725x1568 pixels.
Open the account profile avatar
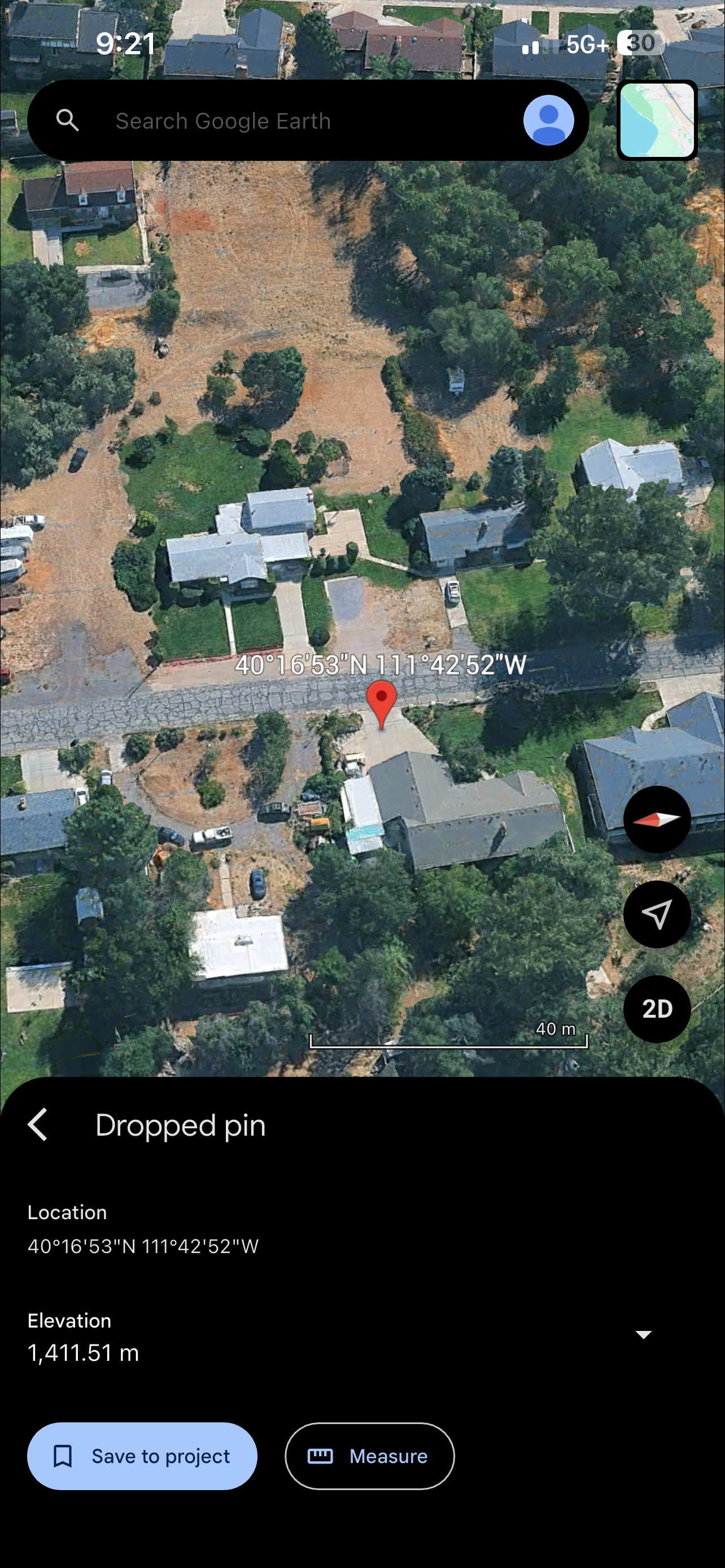(x=548, y=121)
